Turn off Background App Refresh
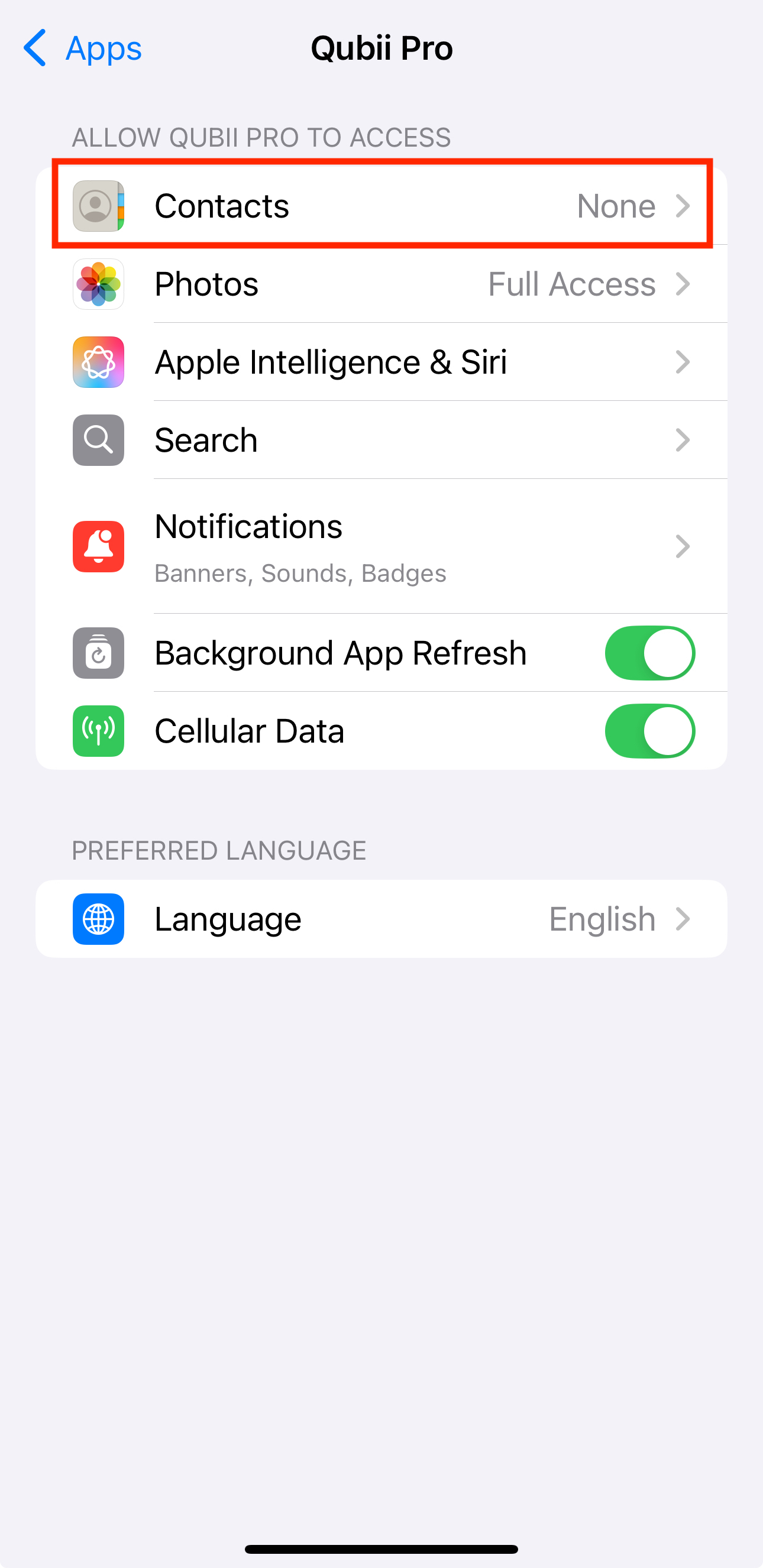 [649, 653]
